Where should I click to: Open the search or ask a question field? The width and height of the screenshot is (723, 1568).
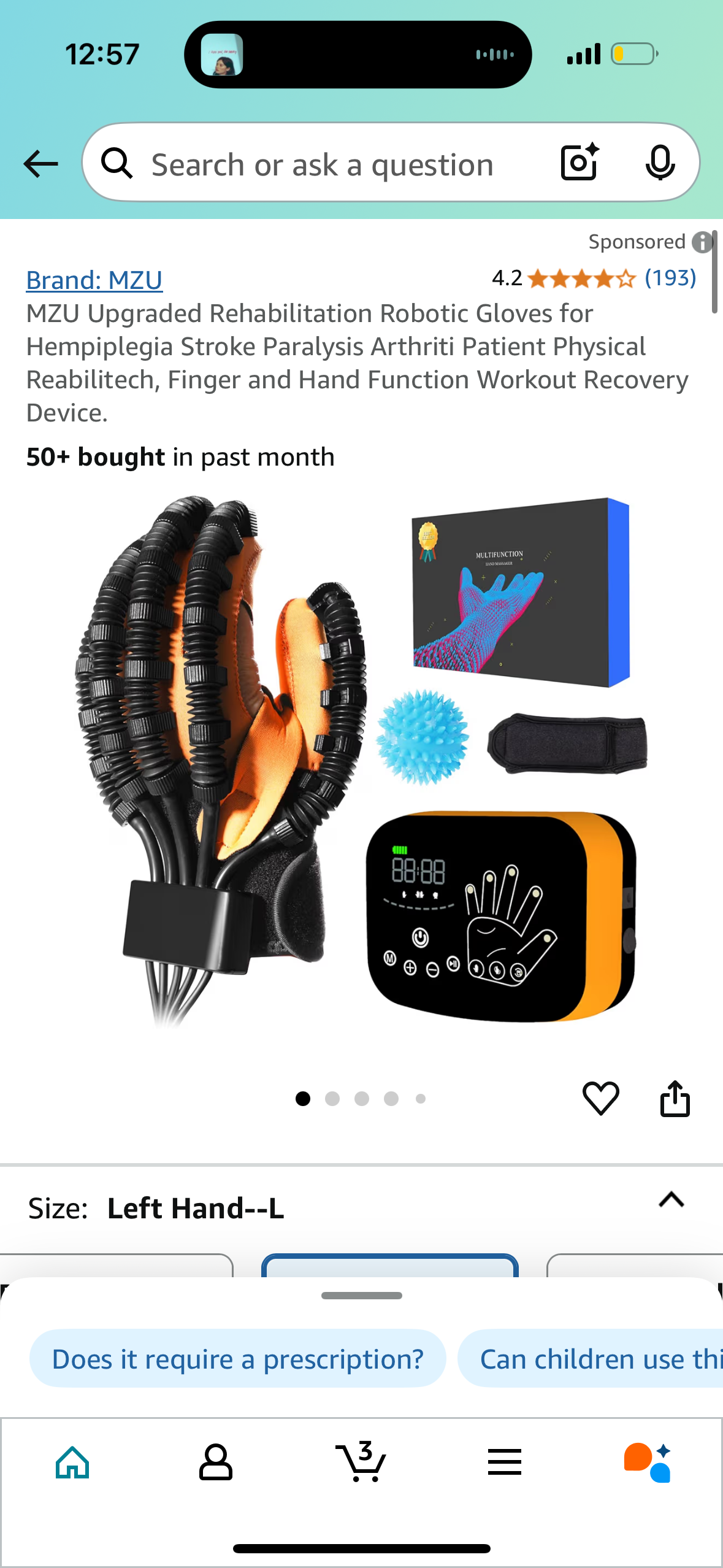coord(322,165)
